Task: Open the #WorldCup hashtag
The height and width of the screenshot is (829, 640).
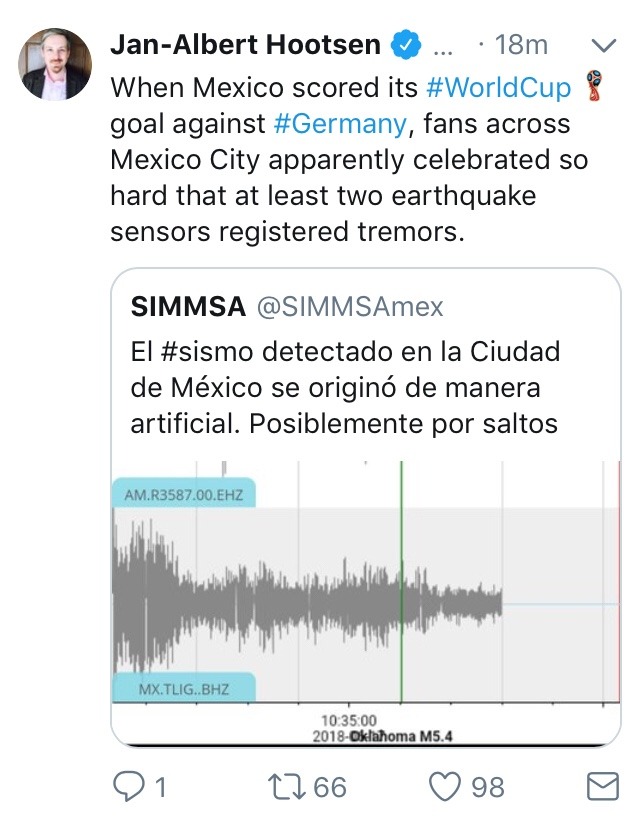Action: click(498, 87)
